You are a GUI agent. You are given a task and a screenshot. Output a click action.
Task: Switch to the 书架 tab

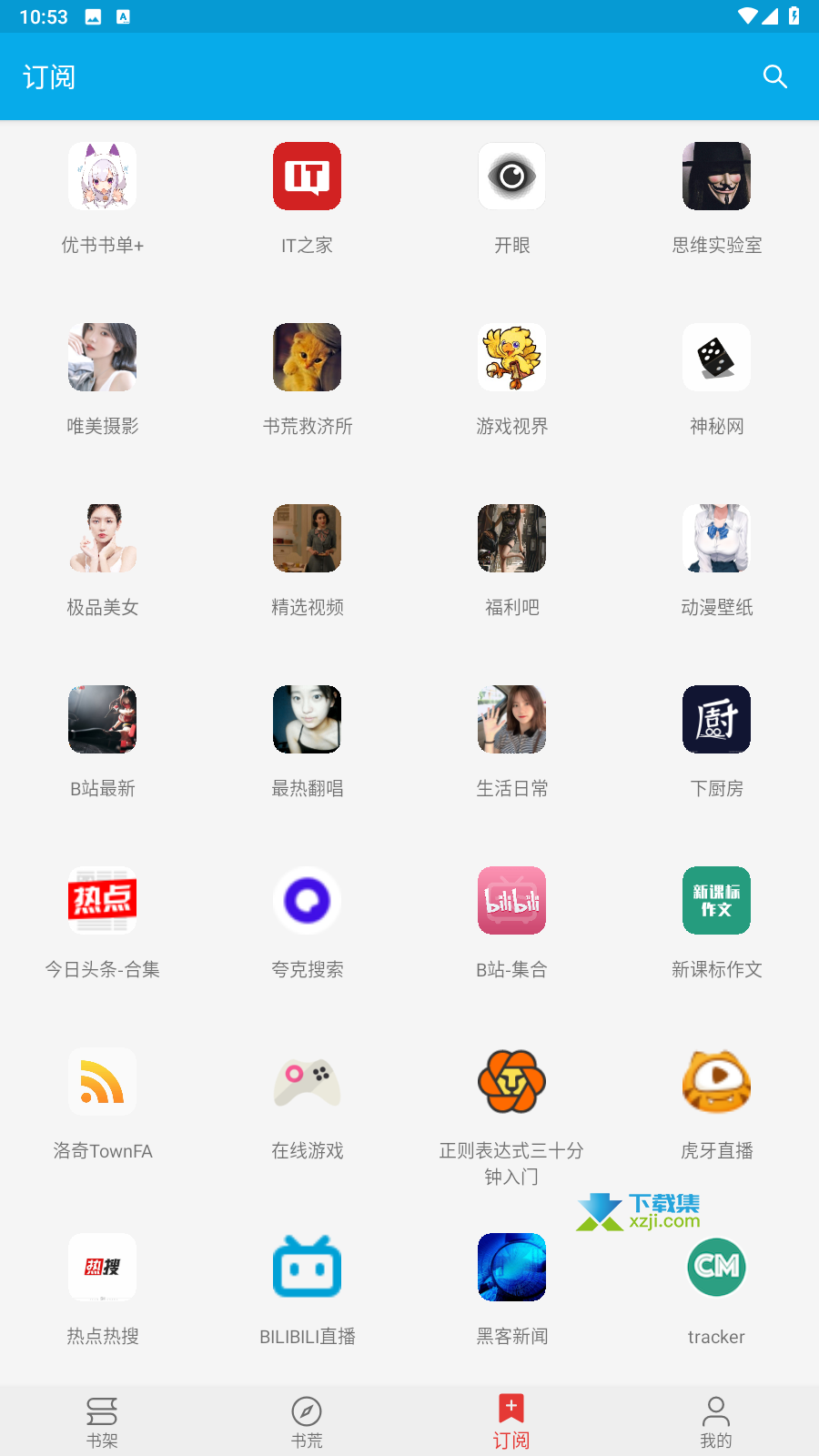point(102,1421)
